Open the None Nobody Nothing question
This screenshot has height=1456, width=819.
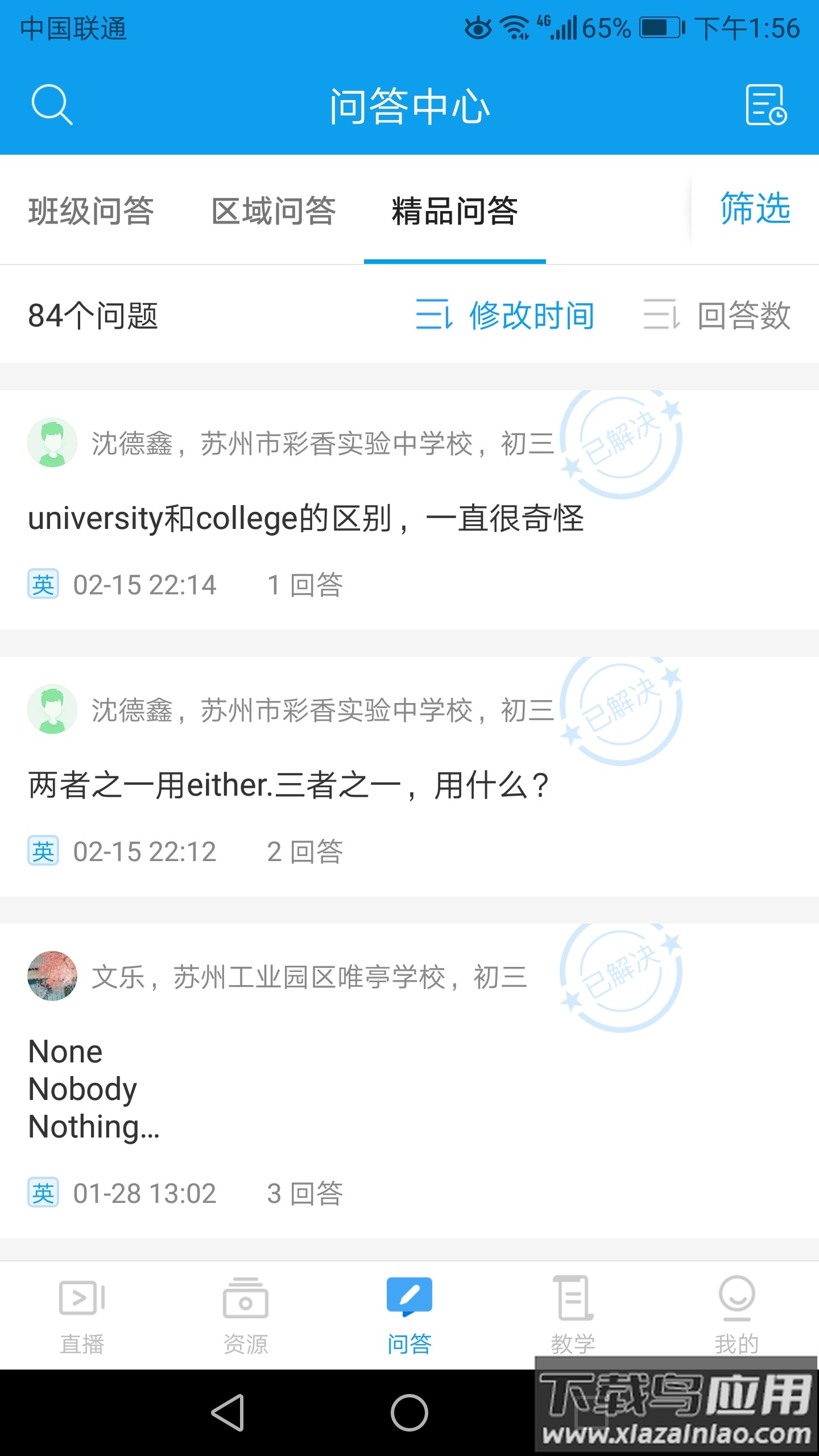(94, 1089)
